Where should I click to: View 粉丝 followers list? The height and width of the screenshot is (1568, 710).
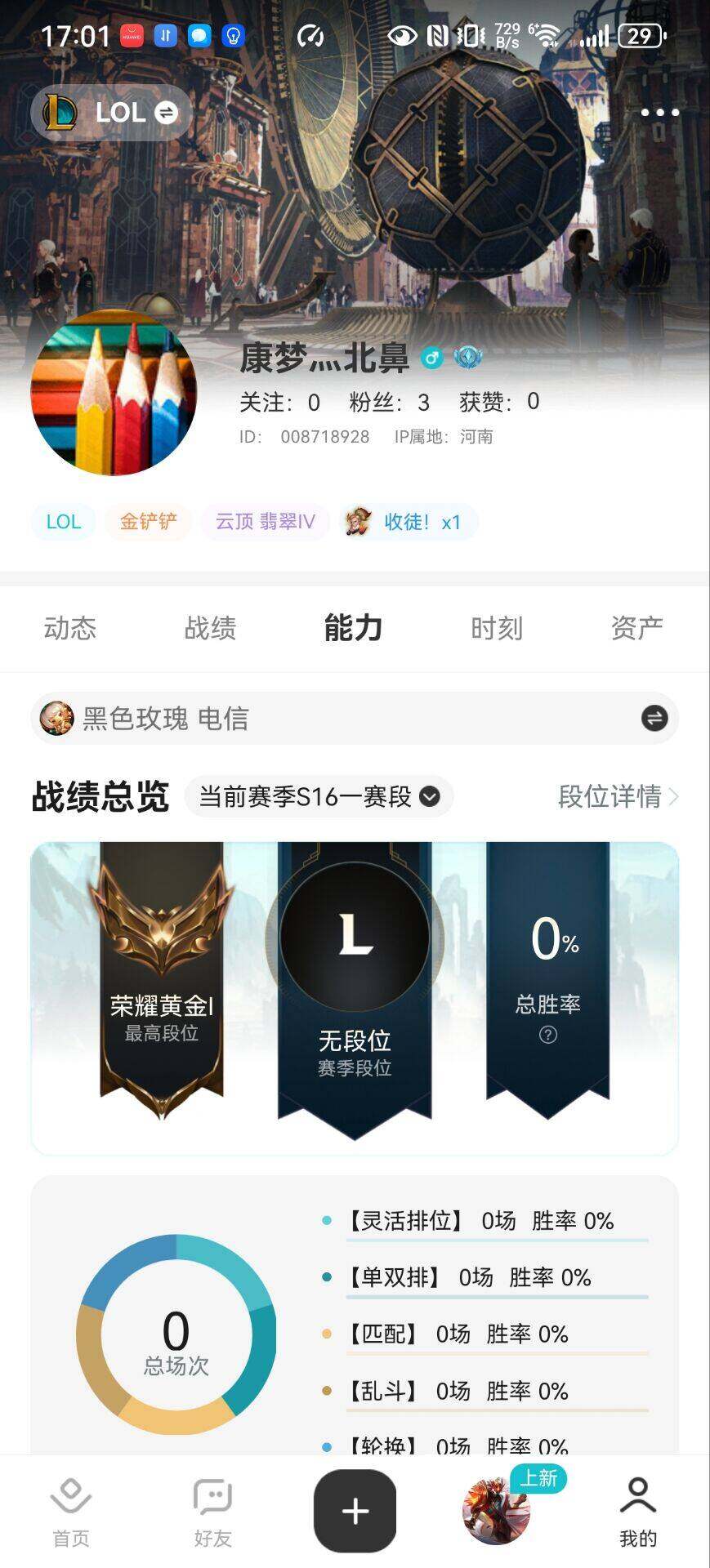389,402
